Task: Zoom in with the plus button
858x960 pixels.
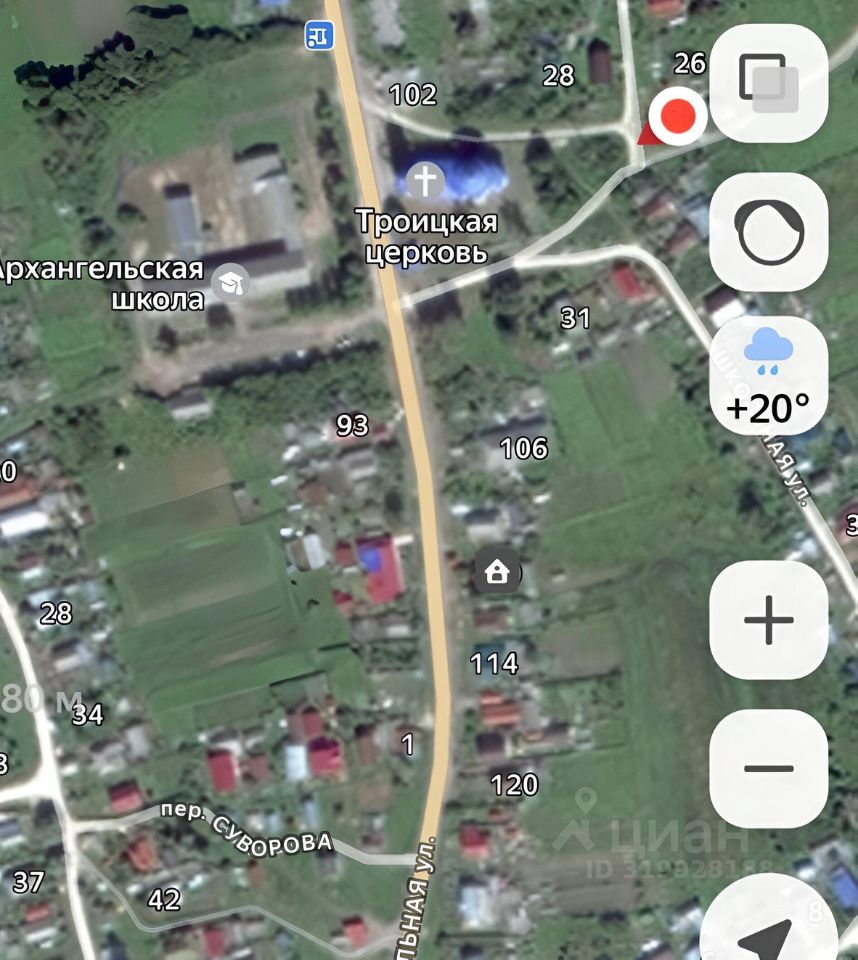Action: (768, 621)
